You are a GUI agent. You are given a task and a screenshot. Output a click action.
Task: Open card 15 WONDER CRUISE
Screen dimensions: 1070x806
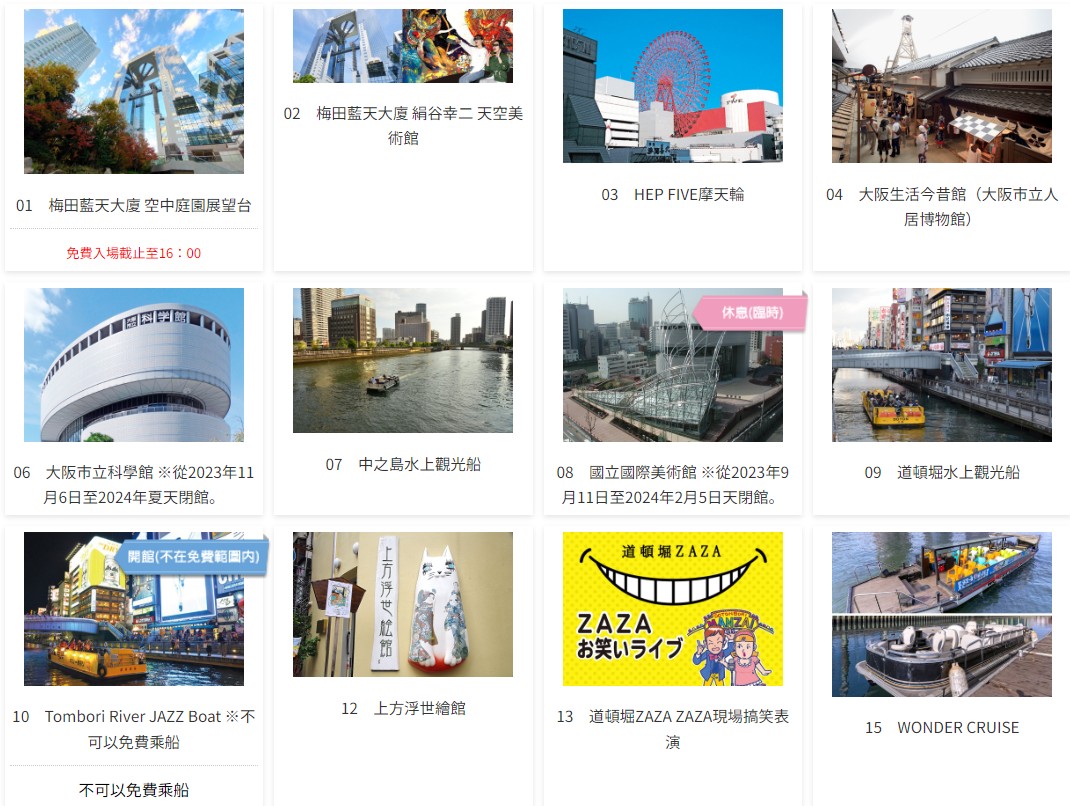tap(941, 614)
